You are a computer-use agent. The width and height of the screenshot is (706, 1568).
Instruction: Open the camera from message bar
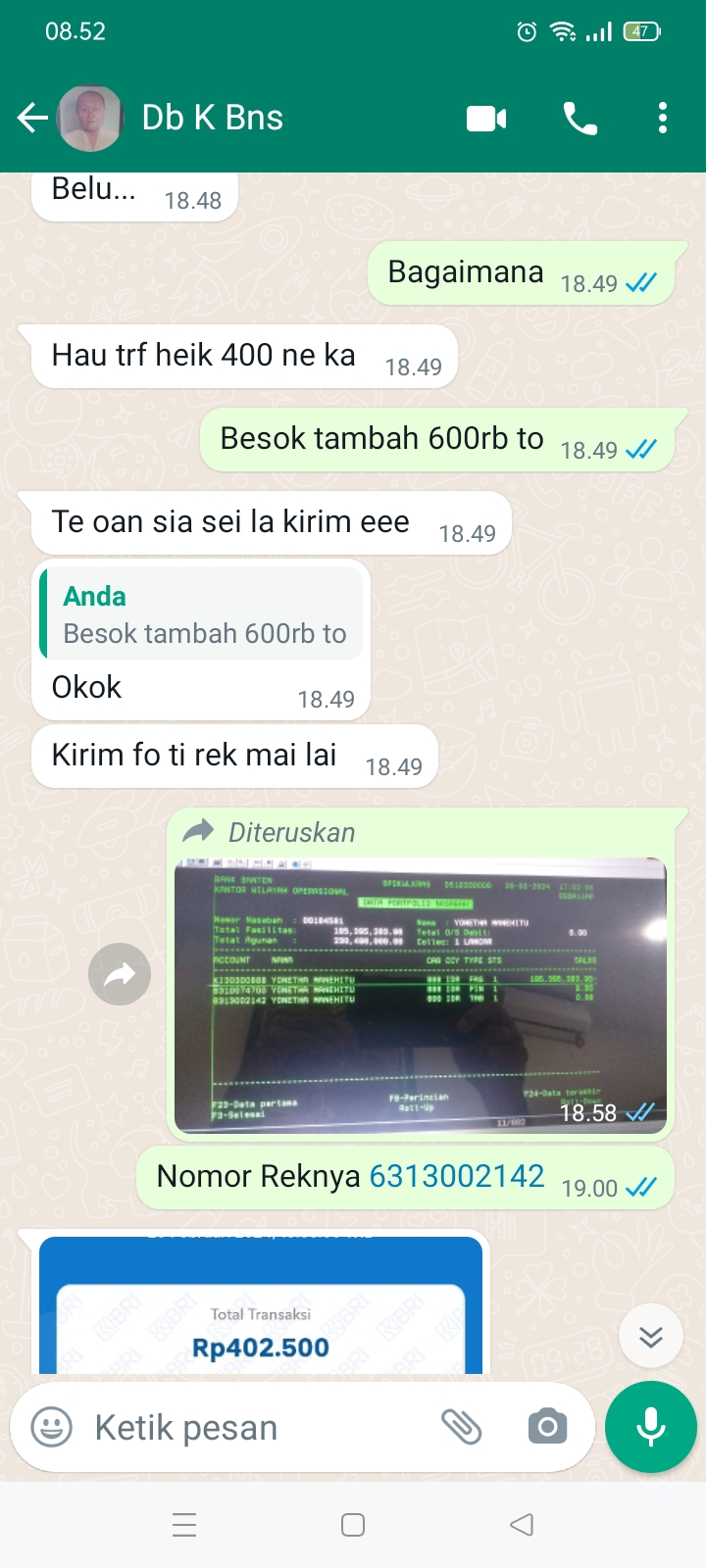click(x=547, y=1427)
